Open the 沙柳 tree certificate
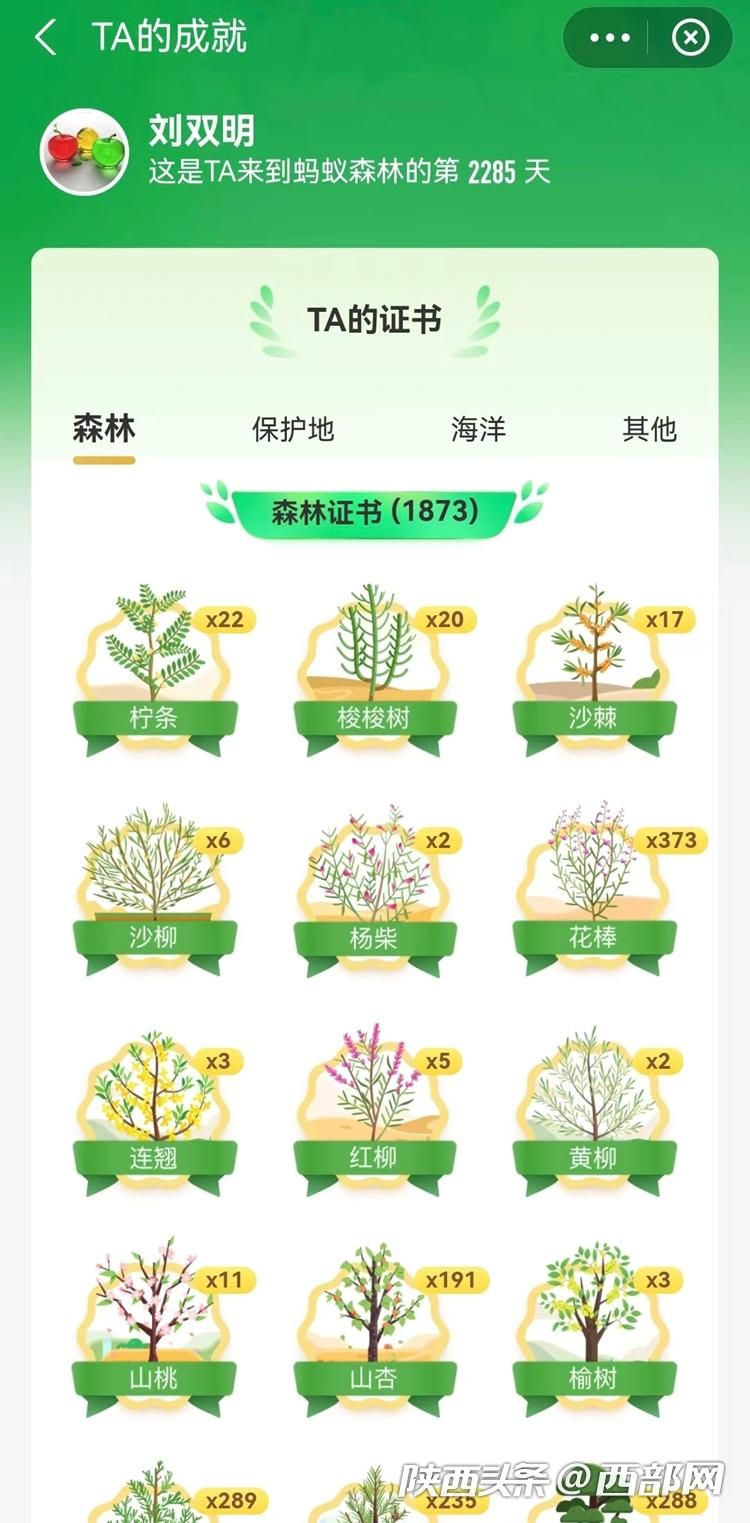 (x=155, y=885)
